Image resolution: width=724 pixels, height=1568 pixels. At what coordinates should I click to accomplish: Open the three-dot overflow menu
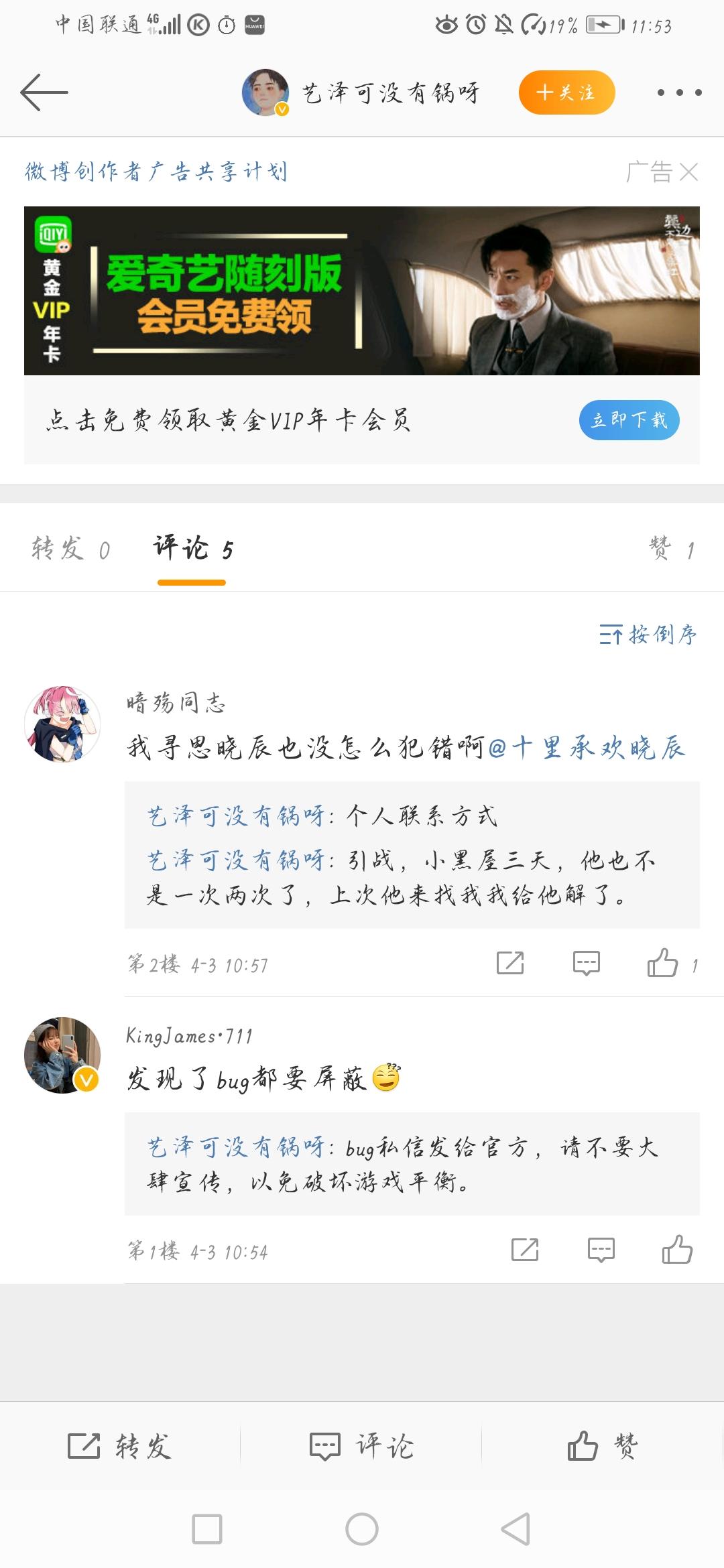click(679, 92)
